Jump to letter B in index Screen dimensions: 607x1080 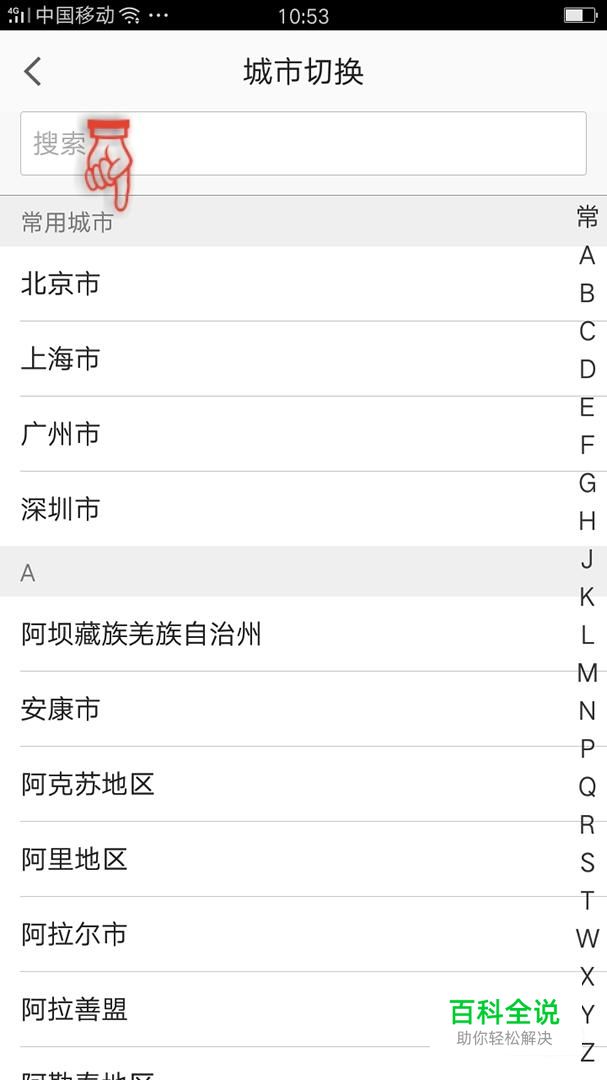pyautogui.click(x=587, y=293)
